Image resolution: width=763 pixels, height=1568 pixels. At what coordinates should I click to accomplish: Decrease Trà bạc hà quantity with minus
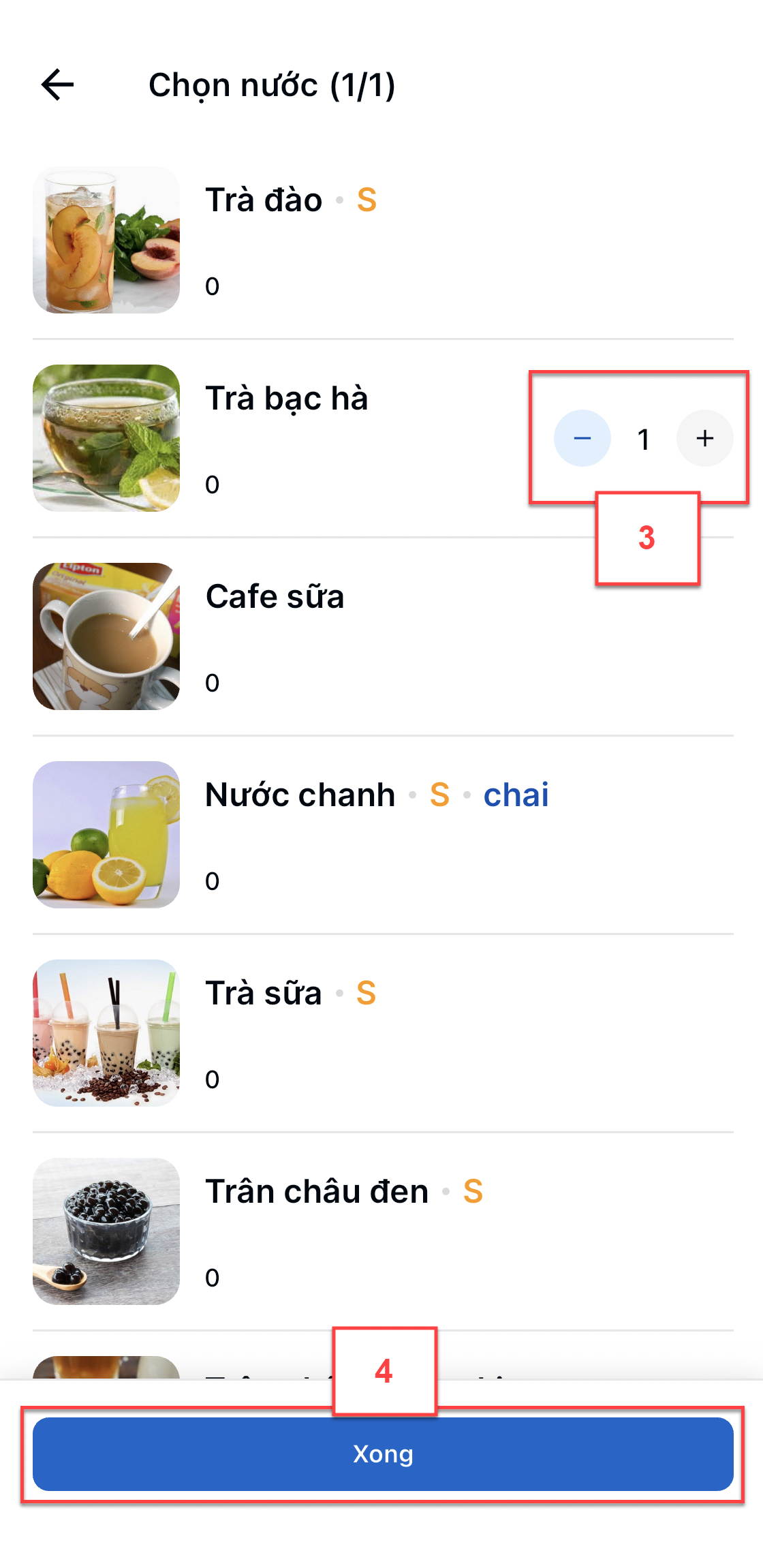582,438
